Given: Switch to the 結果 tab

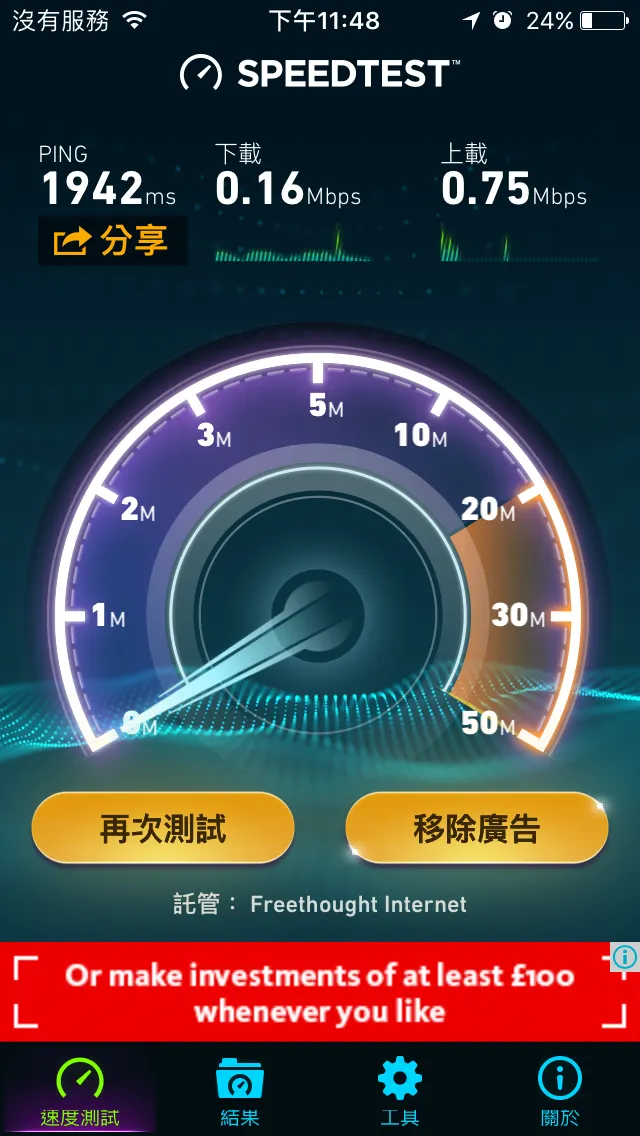Looking at the screenshot, I should [240, 1092].
